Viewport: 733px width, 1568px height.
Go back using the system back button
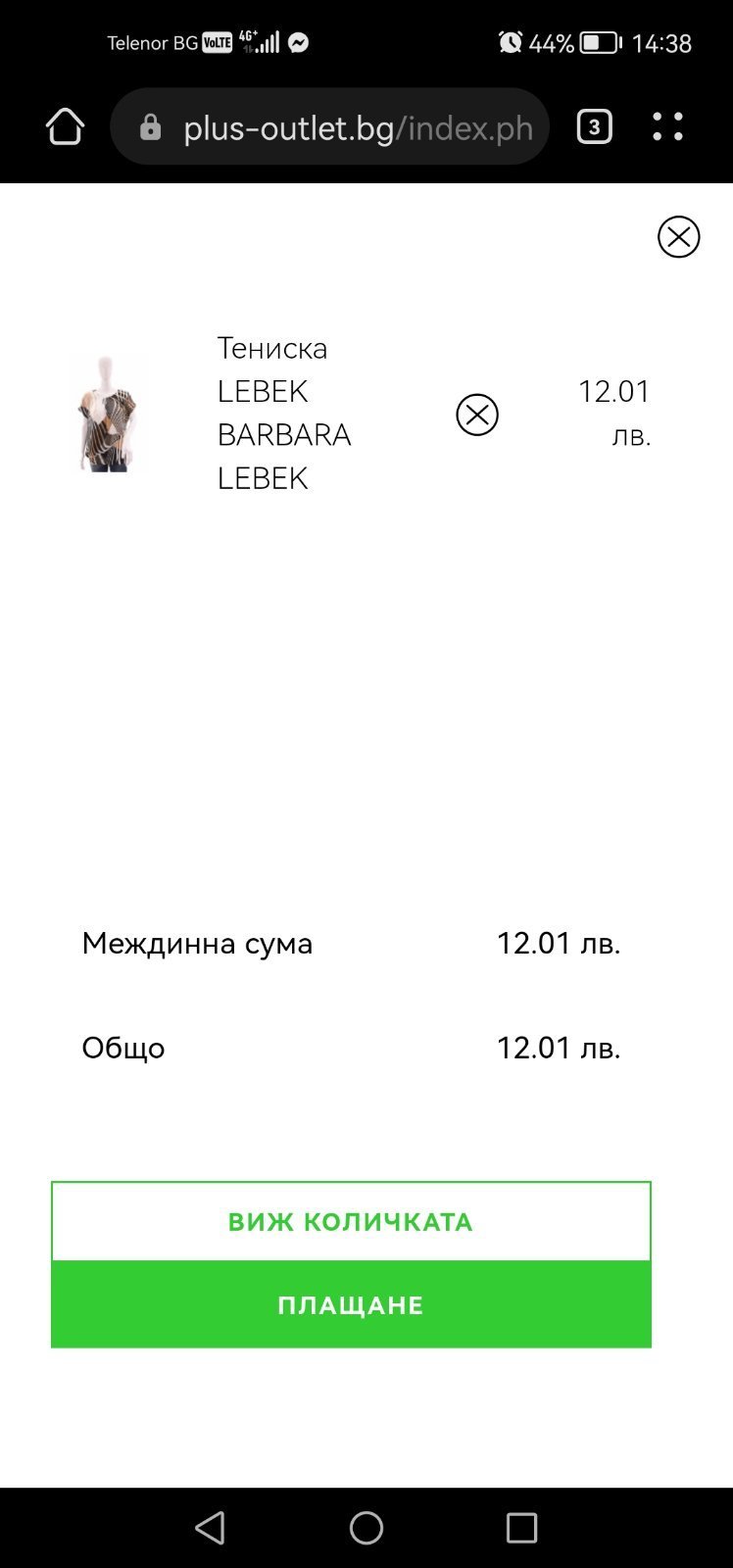[x=210, y=1527]
